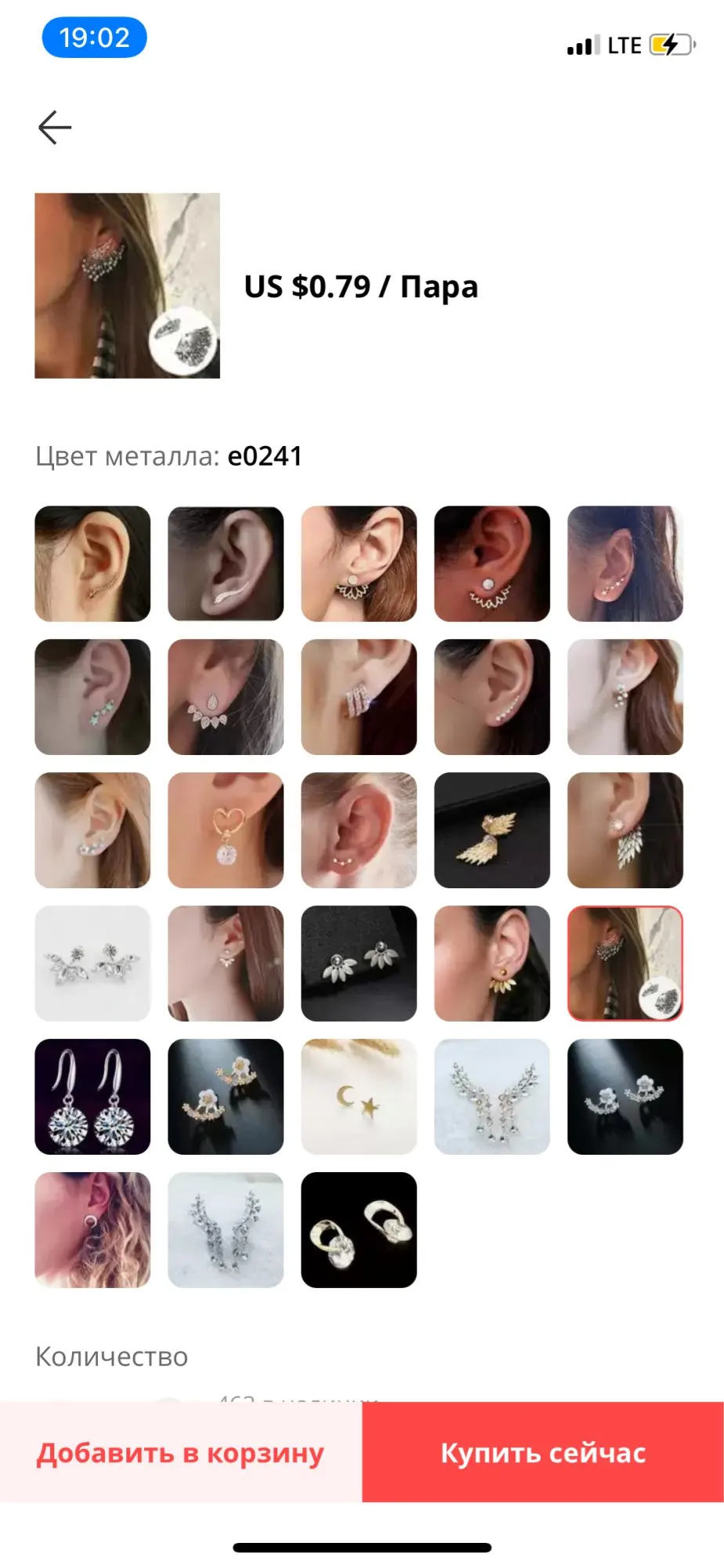Choose the crescent earring on wavy-haired model
Image resolution: width=724 pixels, height=1568 pixels.
pyautogui.click(x=92, y=1230)
